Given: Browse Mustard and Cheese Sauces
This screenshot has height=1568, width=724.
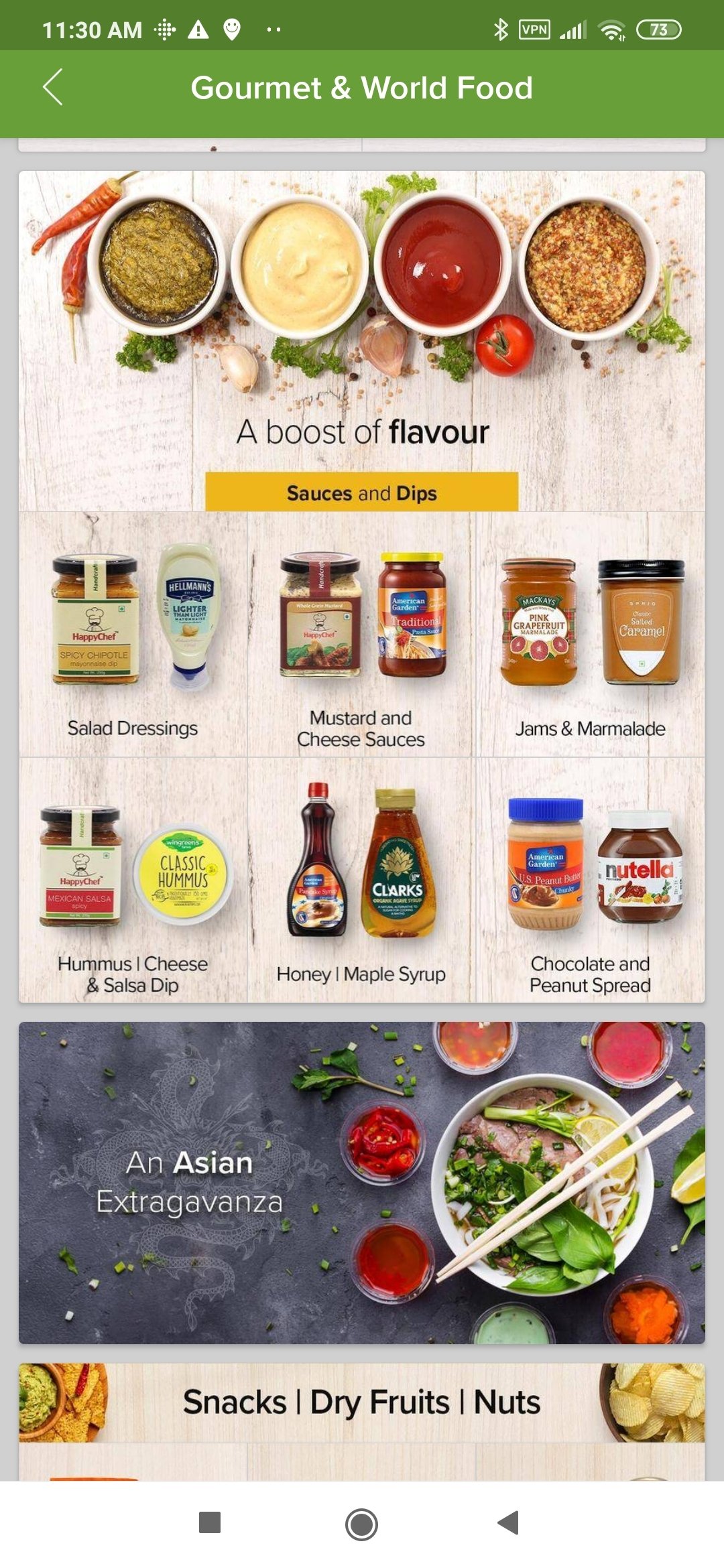Looking at the screenshot, I should click(361, 635).
